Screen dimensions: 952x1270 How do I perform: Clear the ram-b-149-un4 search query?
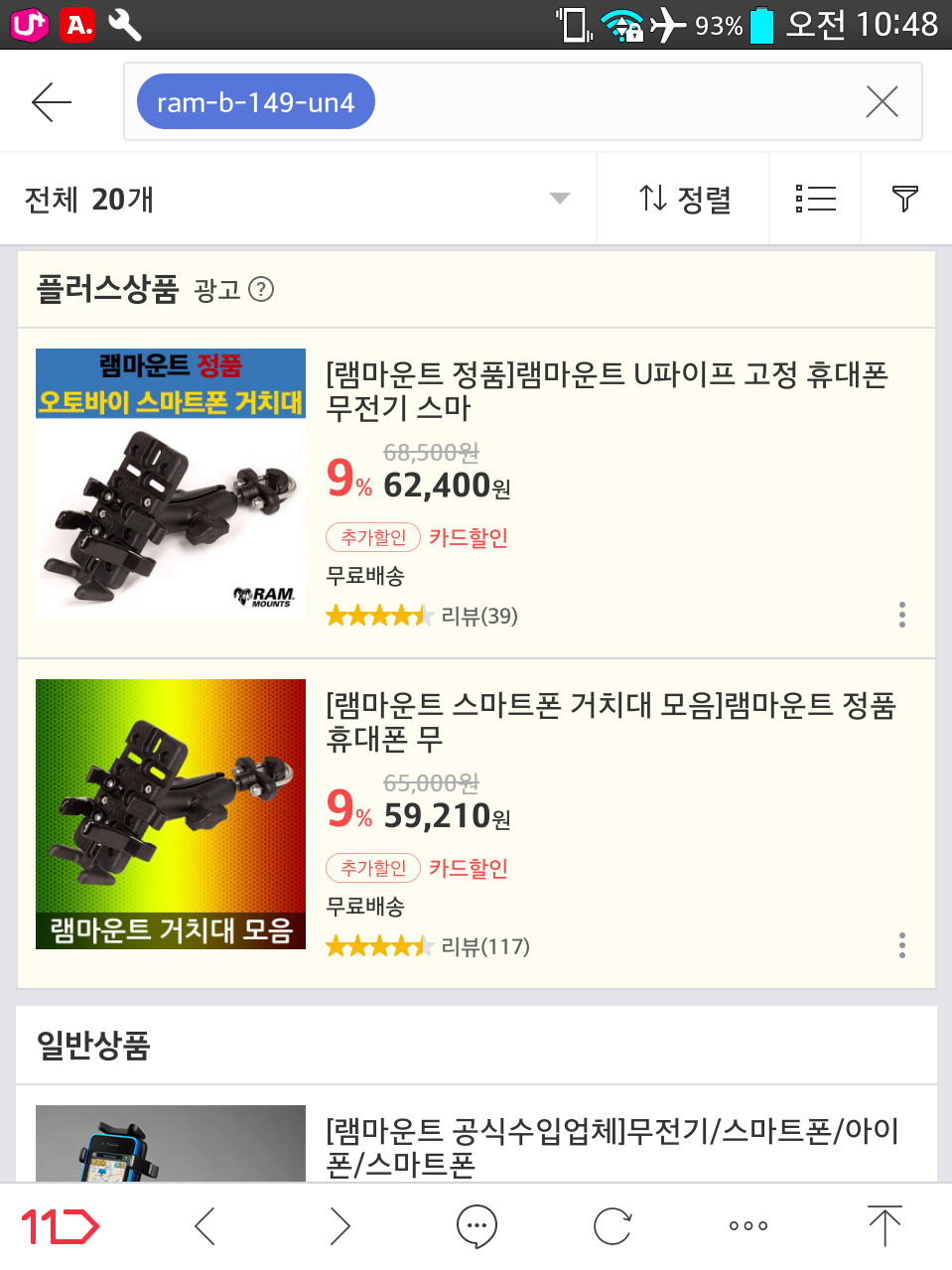pos(882,102)
